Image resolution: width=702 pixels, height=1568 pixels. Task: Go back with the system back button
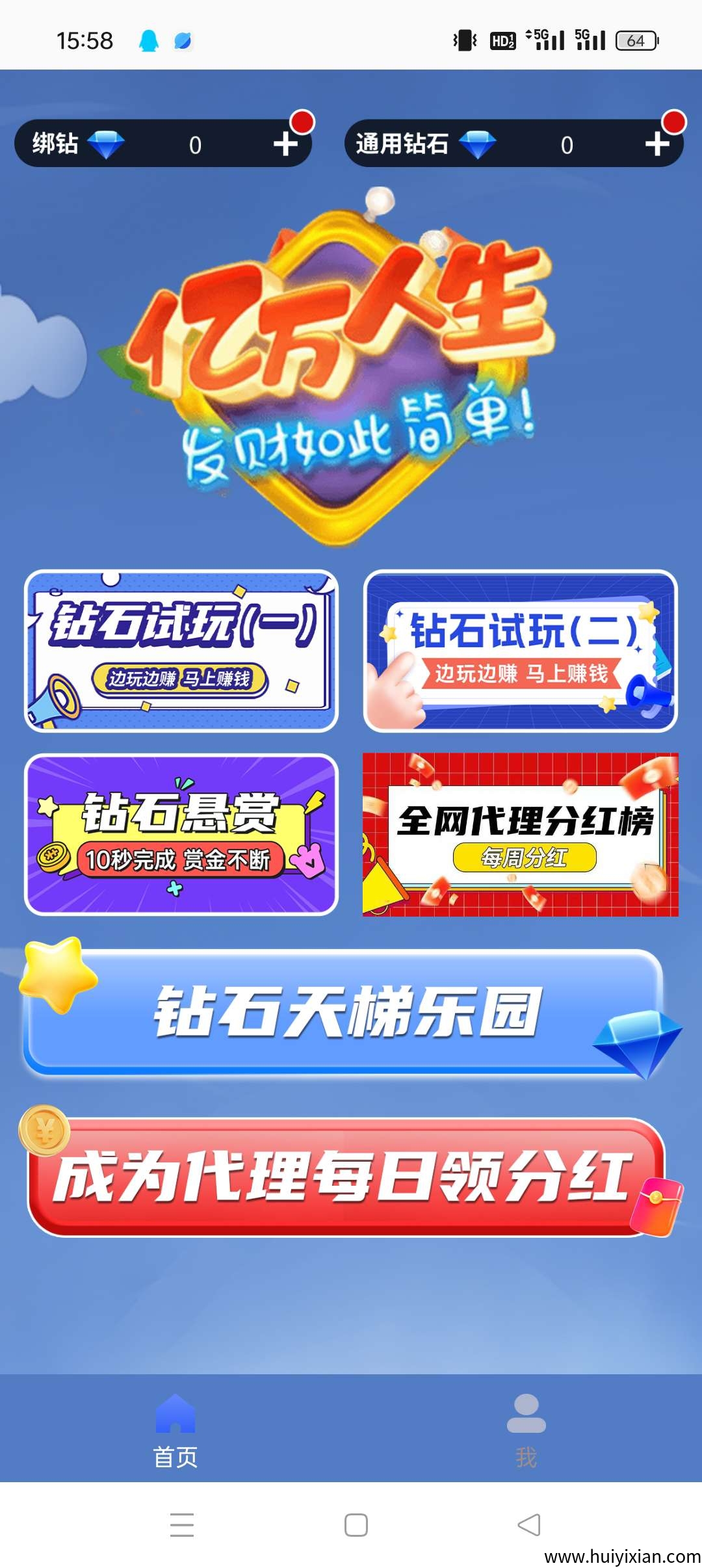(x=528, y=1524)
